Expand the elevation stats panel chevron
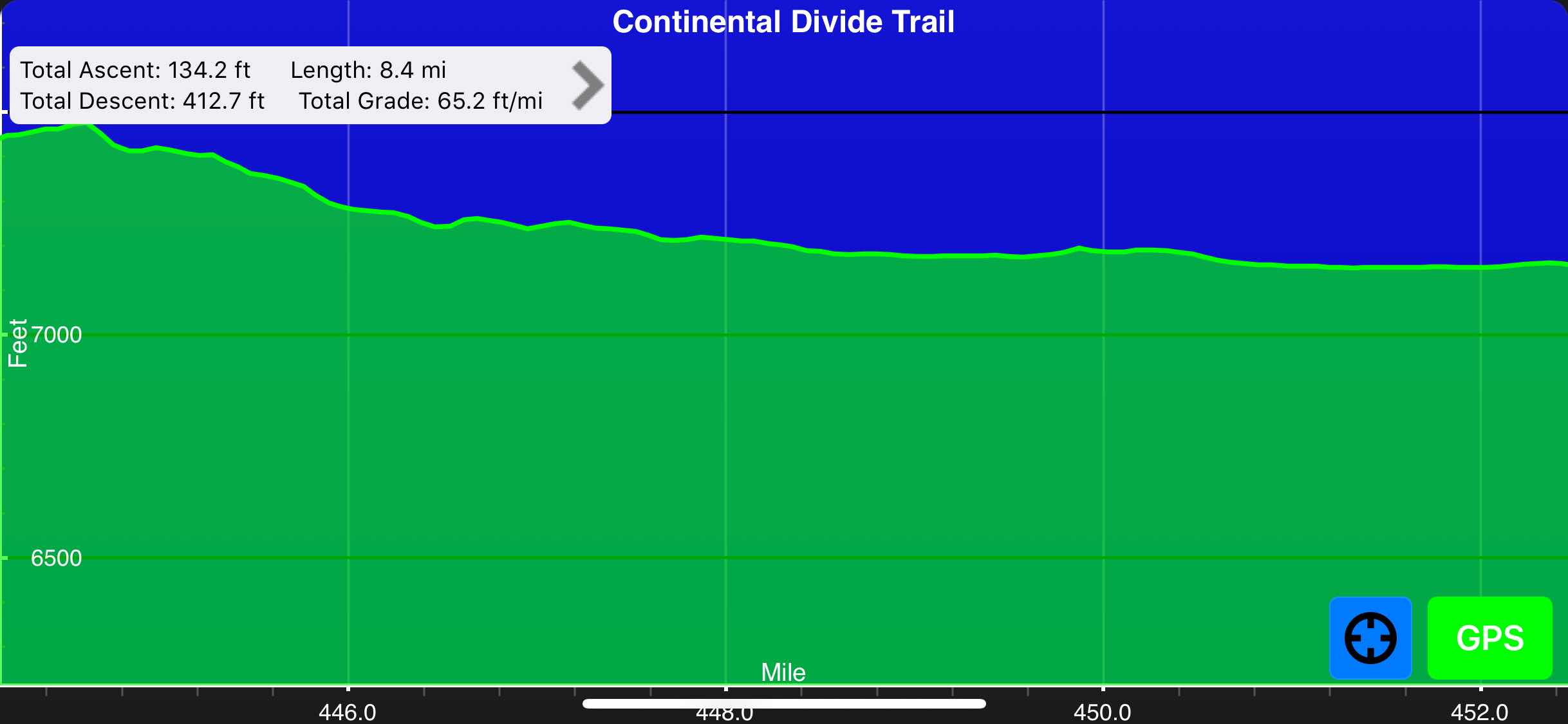The width and height of the screenshot is (1568, 724). coord(587,85)
